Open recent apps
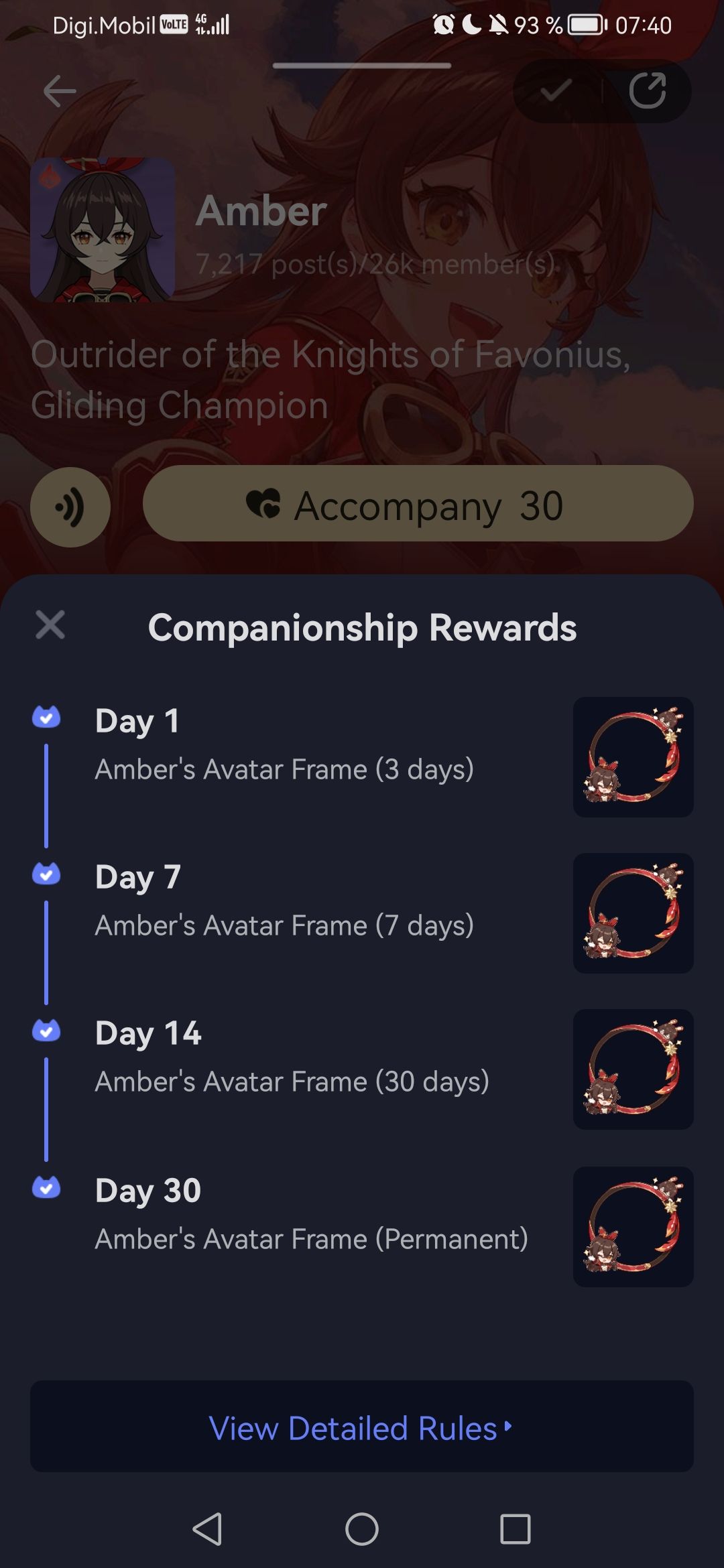 515,1529
